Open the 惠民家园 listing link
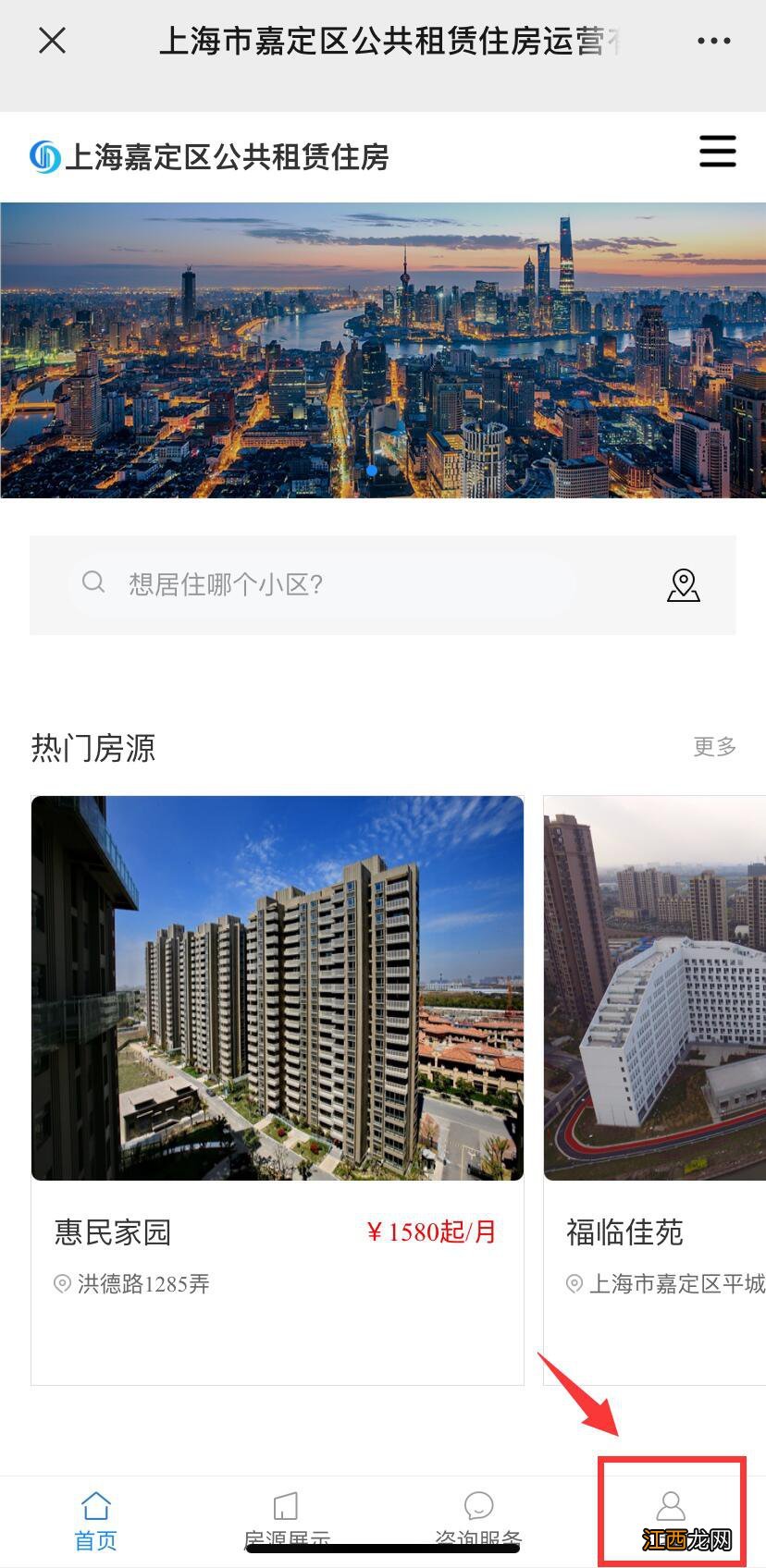This screenshot has width=766, height=1568. (111, 1232)
